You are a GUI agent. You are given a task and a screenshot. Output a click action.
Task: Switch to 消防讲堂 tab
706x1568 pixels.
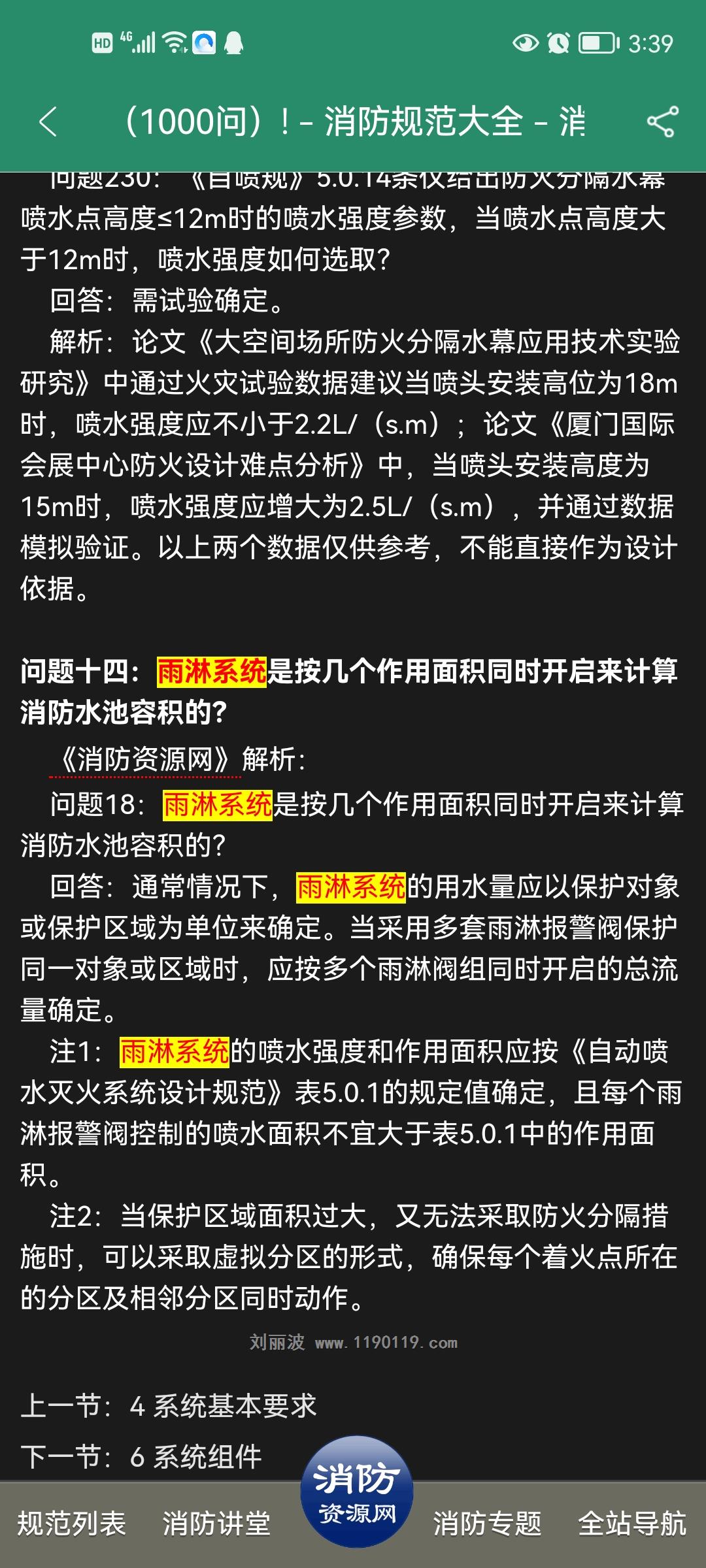pyautogui.click(x=216, y=1524)
